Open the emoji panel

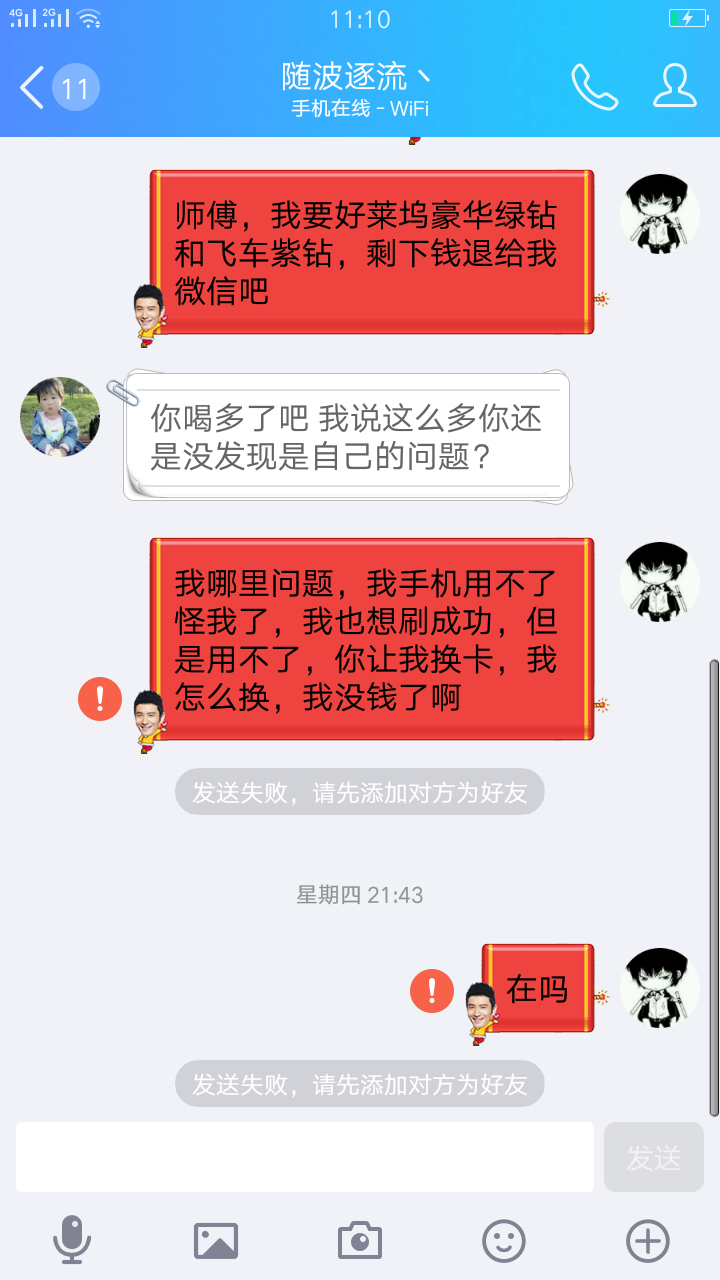[x=504, y=1241]
